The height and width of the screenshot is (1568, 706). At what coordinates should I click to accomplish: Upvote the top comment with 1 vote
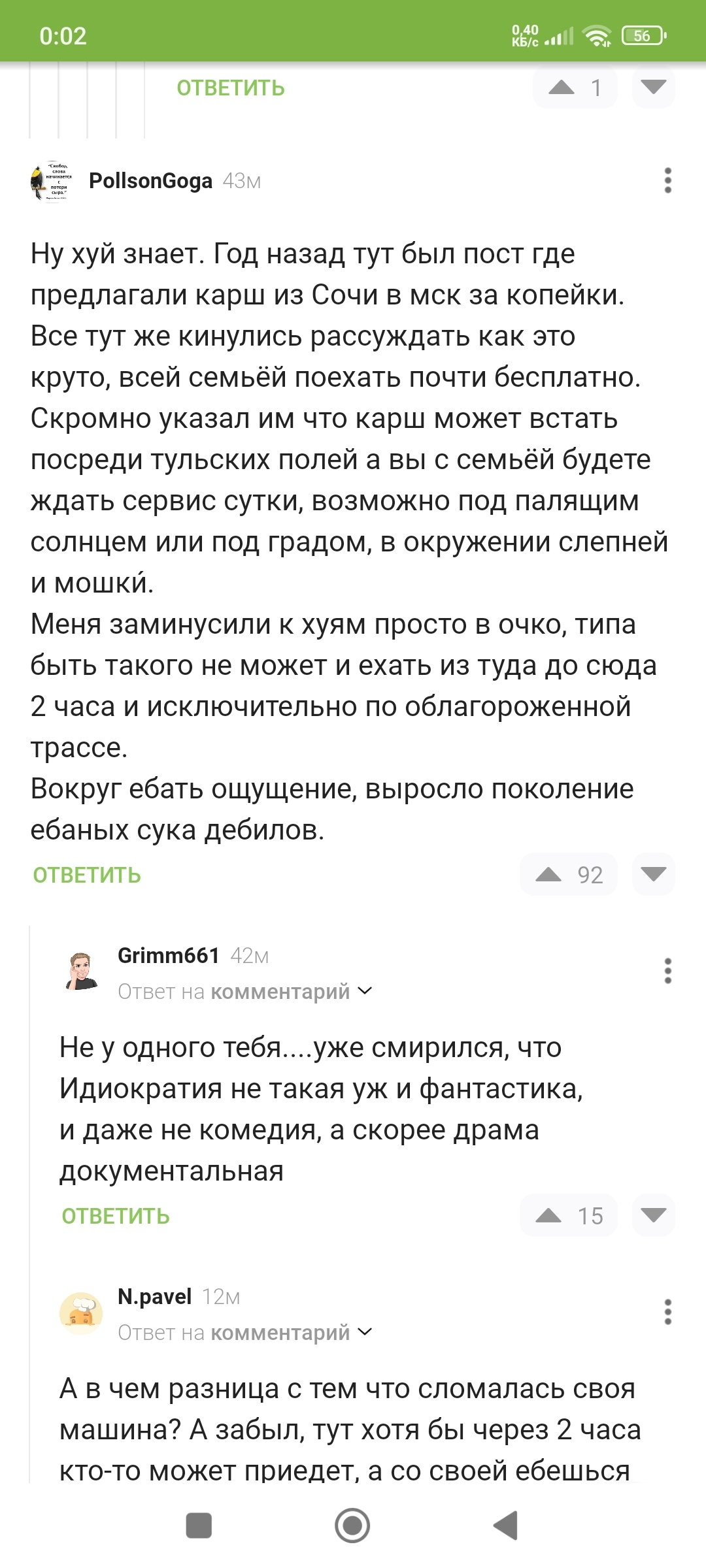coord(562,87)
